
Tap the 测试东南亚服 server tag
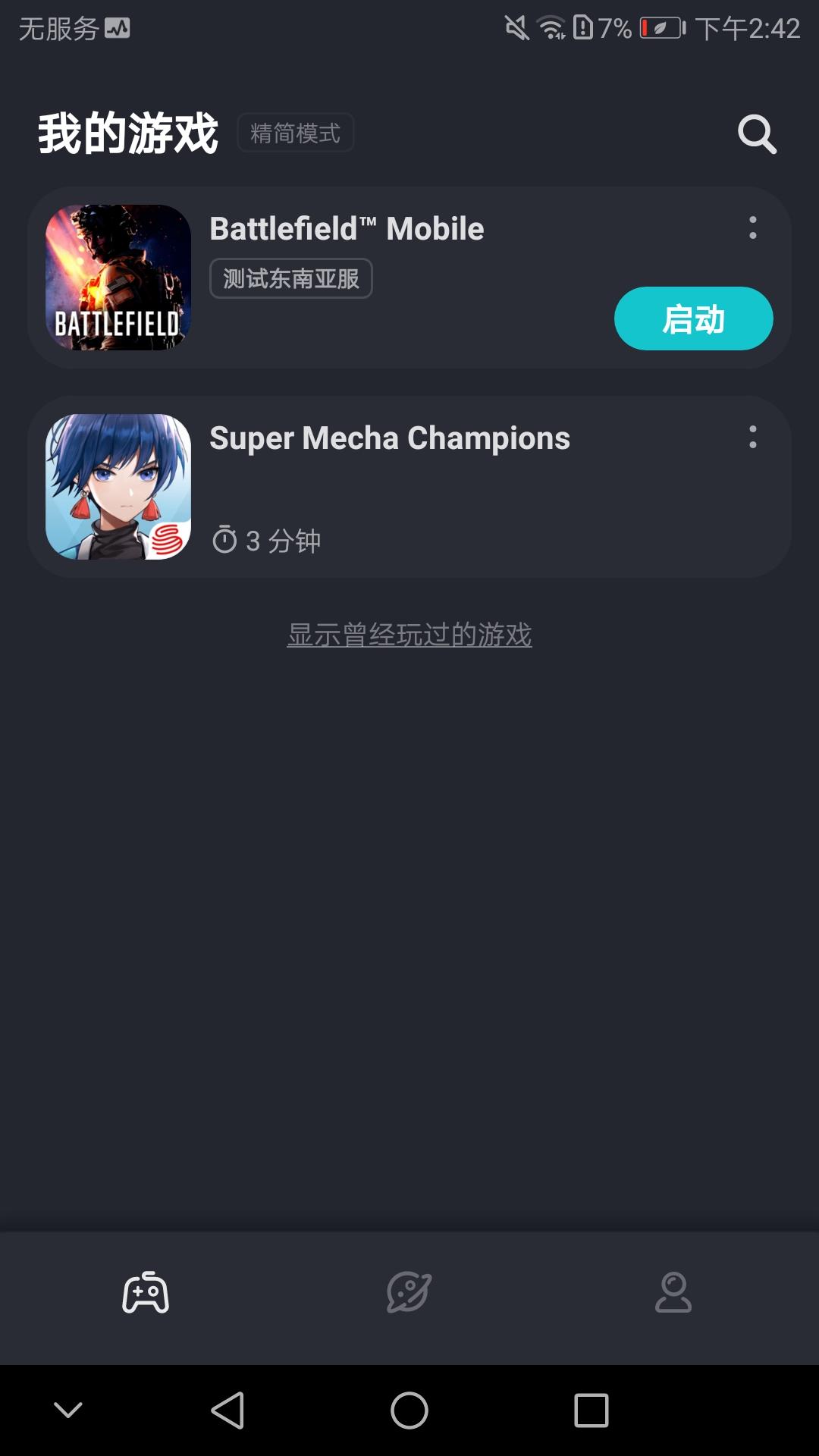coord(290,279)
